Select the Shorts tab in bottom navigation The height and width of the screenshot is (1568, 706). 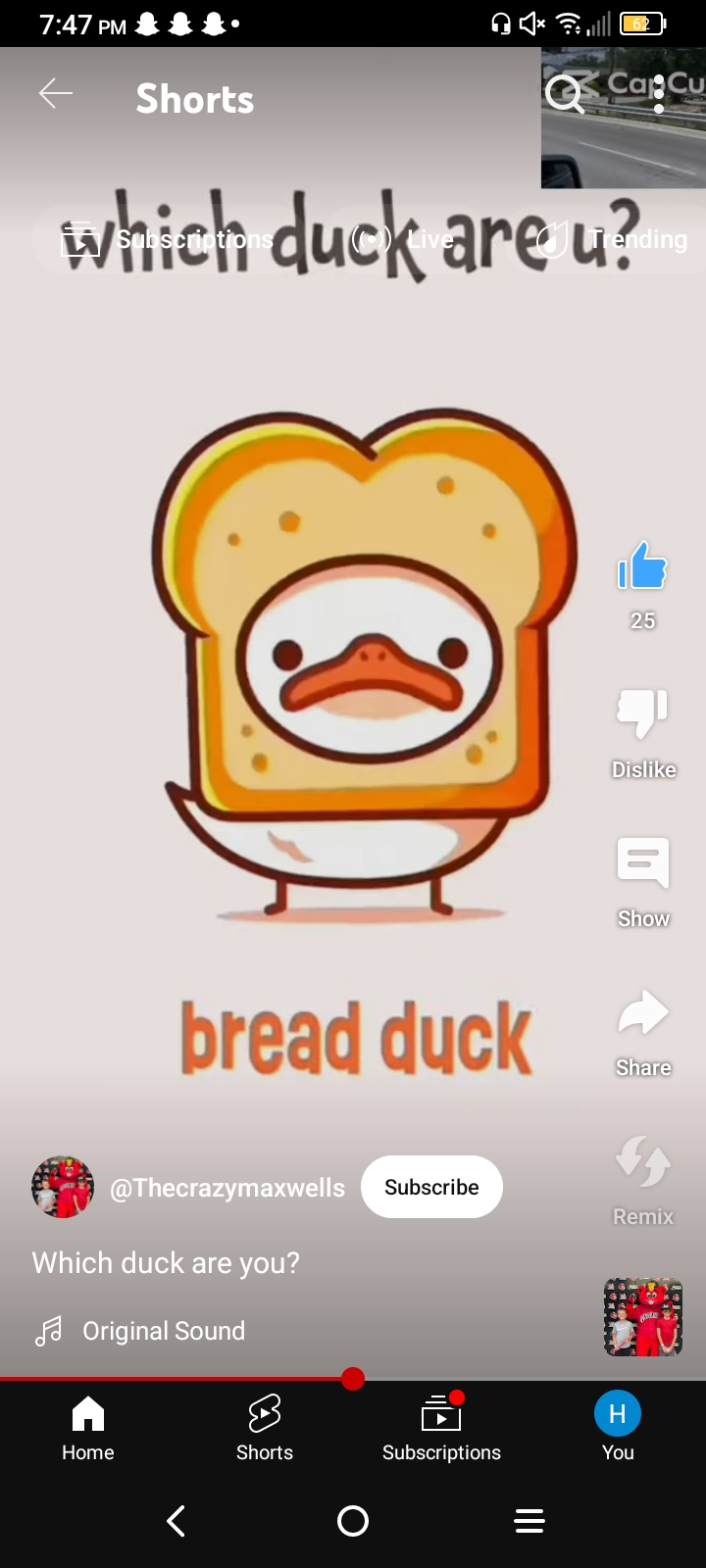coord(265,1428)
